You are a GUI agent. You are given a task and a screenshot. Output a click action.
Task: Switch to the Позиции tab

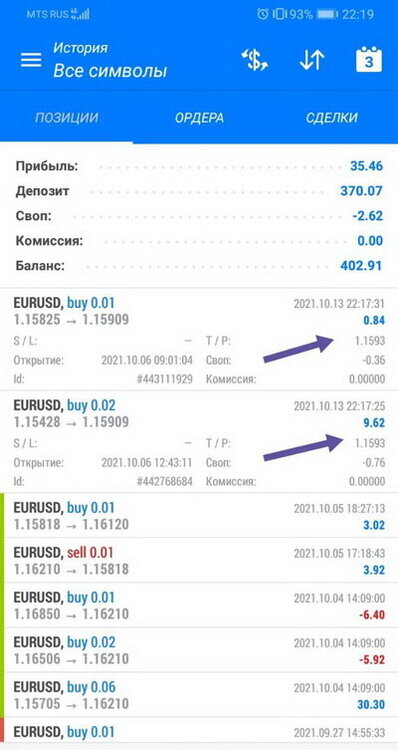click(66, 118)
